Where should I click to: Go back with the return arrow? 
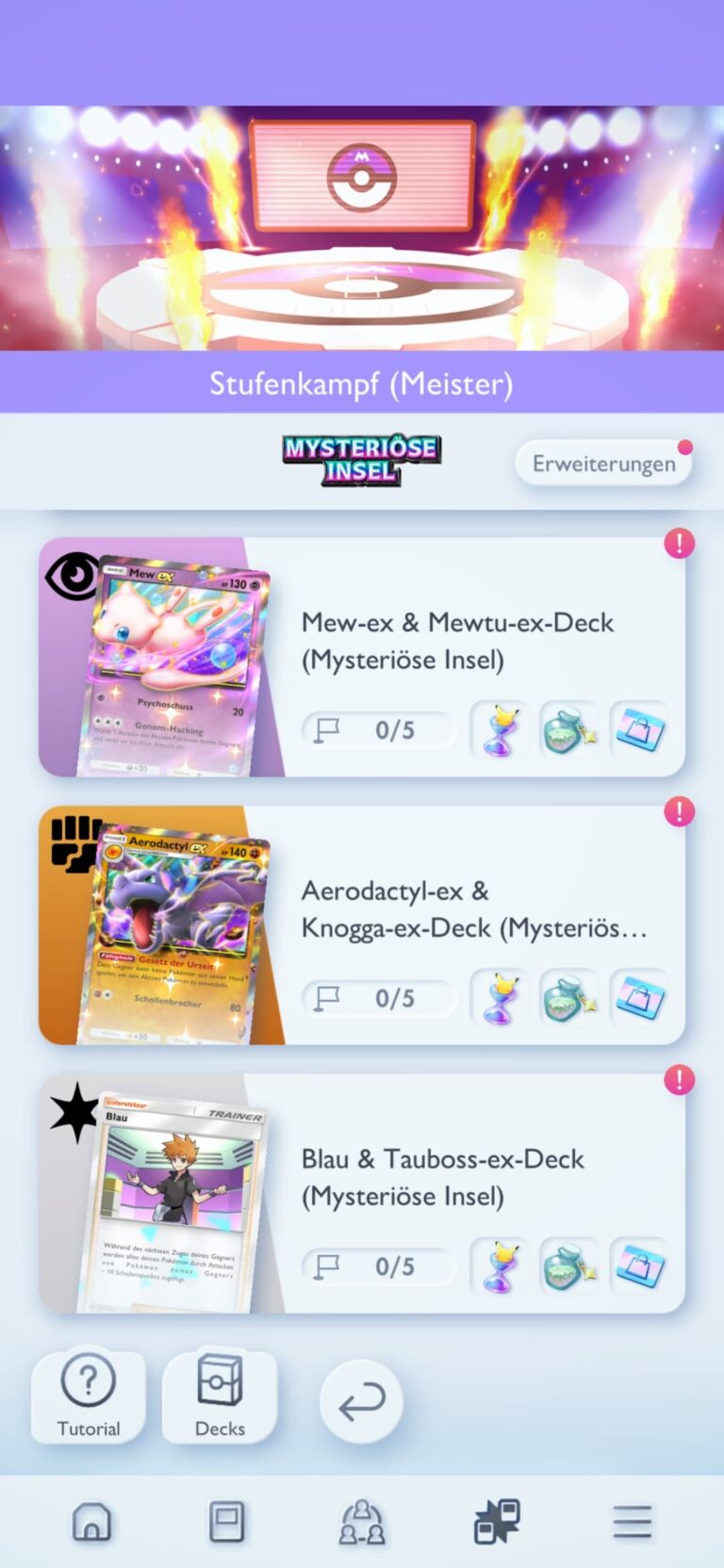pos(361,1402)
